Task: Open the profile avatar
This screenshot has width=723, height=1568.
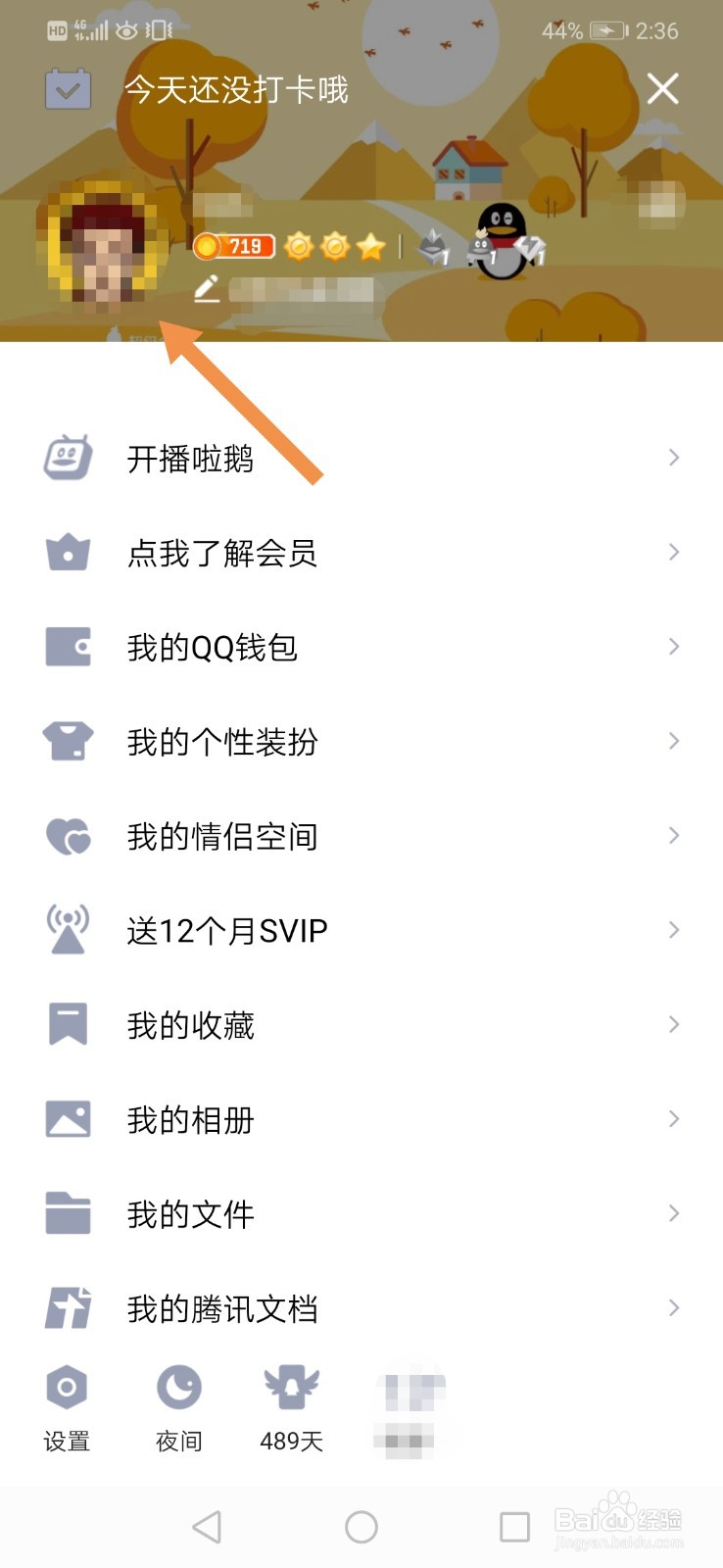Action: 103,245
